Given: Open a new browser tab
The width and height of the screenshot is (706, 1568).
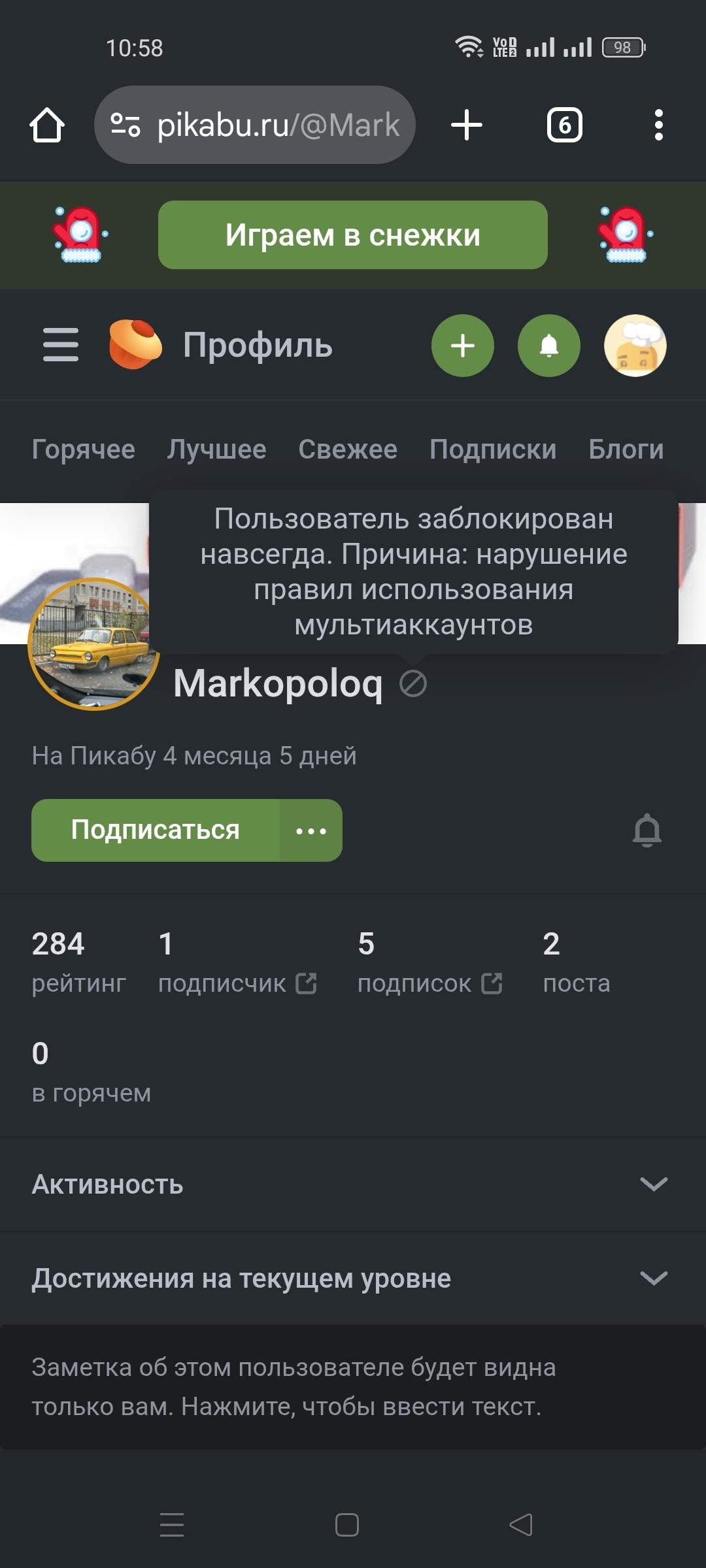Looking at the screenshot, I should (x=467, y=125).
